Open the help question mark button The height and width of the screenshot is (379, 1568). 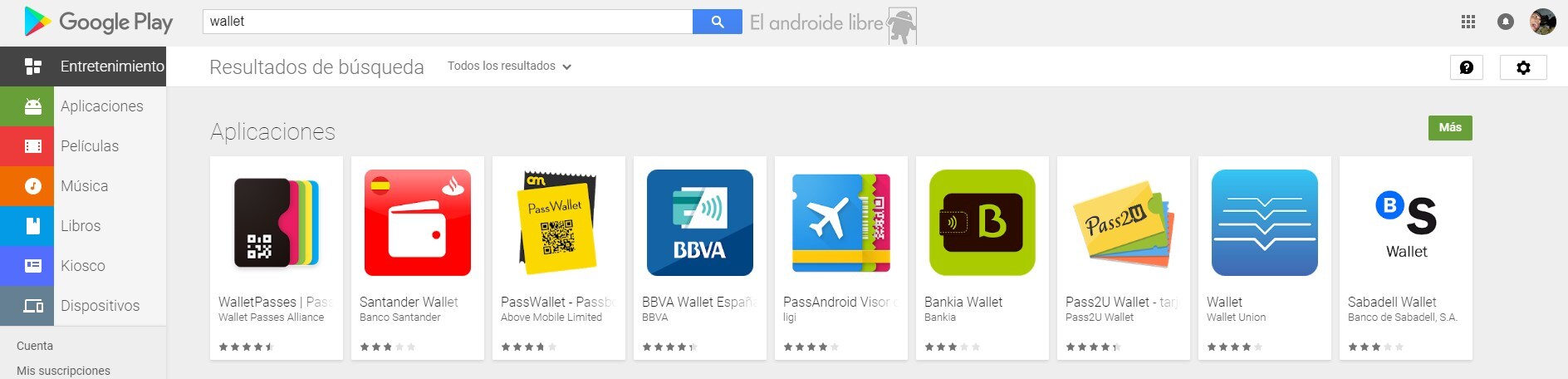click(1466, 67)
